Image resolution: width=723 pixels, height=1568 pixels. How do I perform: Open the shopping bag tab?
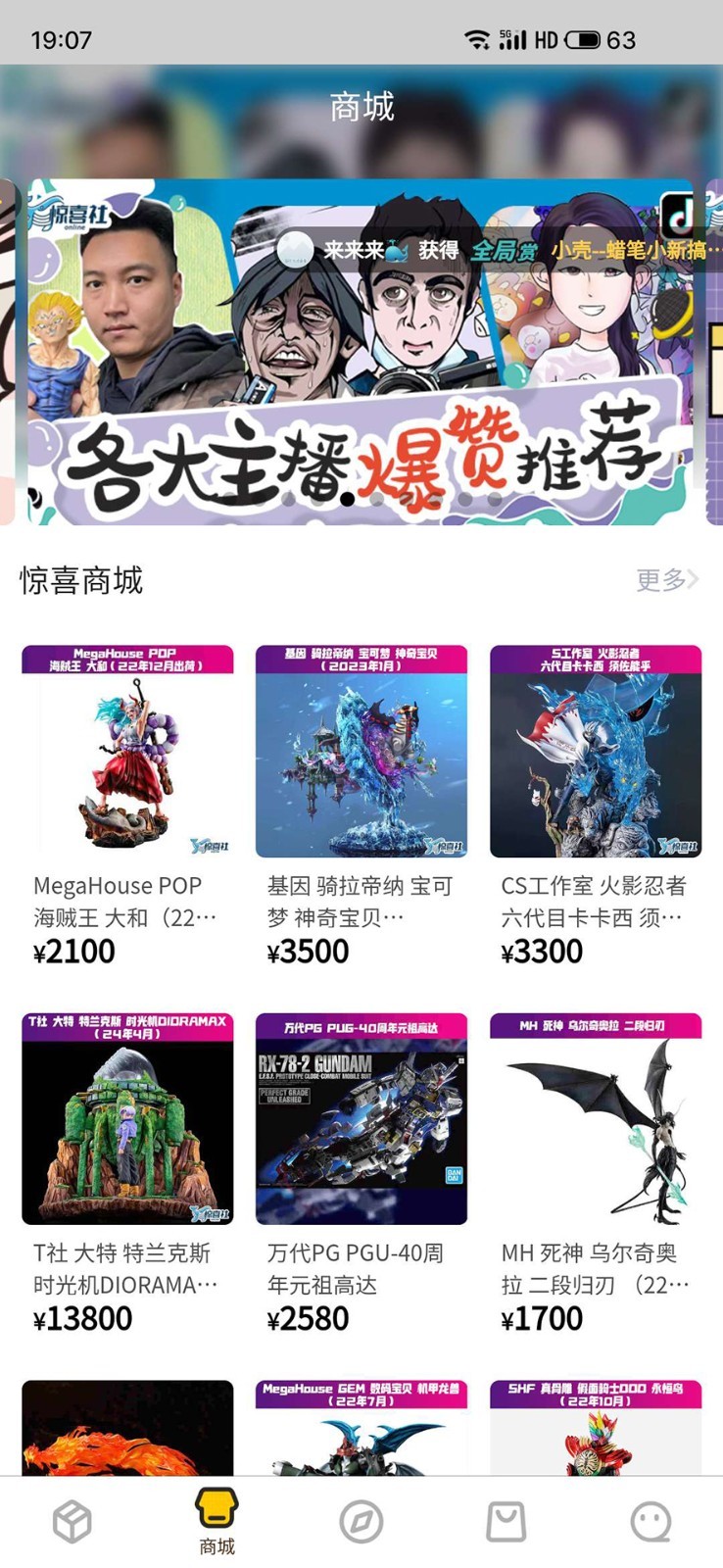pyautogui.click(x=506, y=1522)
